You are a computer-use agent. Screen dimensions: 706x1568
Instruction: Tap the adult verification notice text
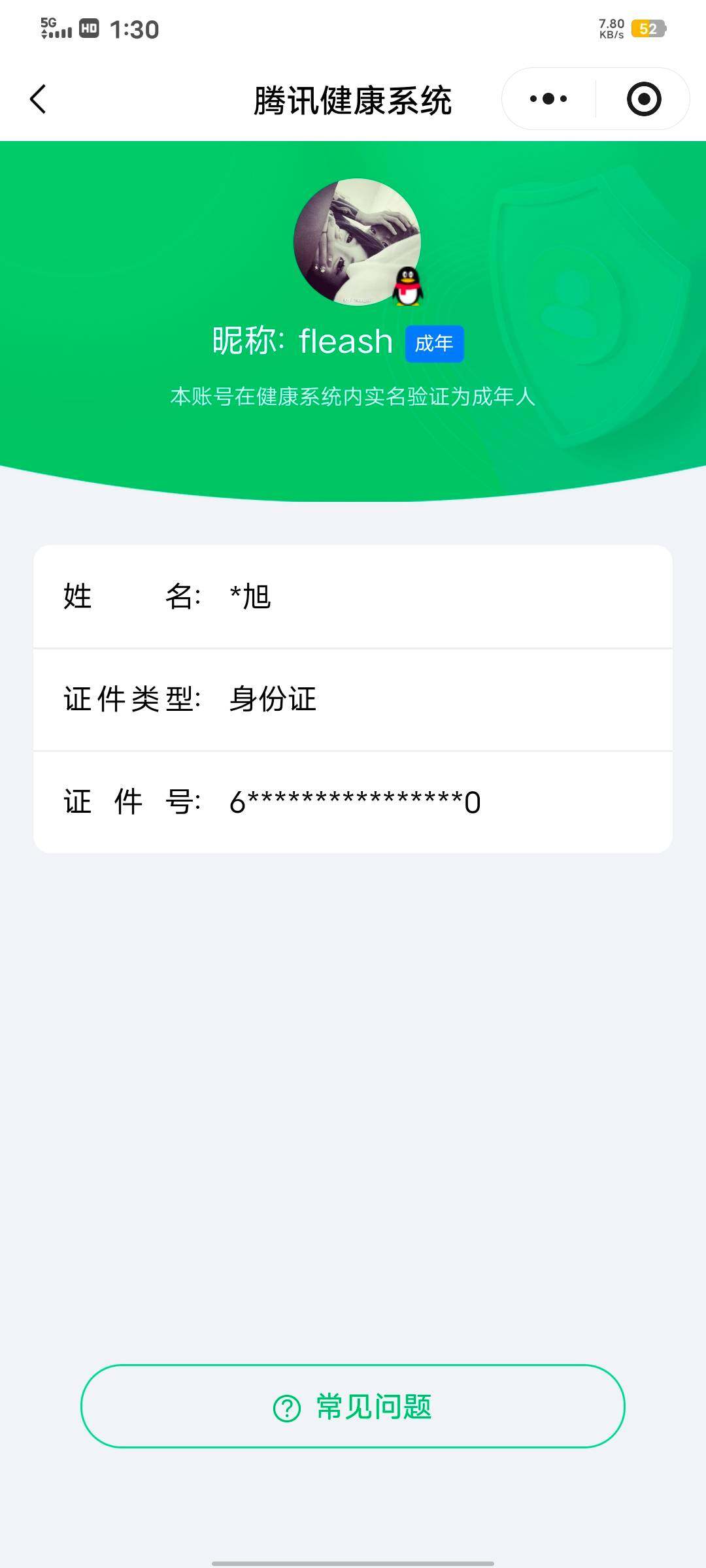tap(353, 395)
